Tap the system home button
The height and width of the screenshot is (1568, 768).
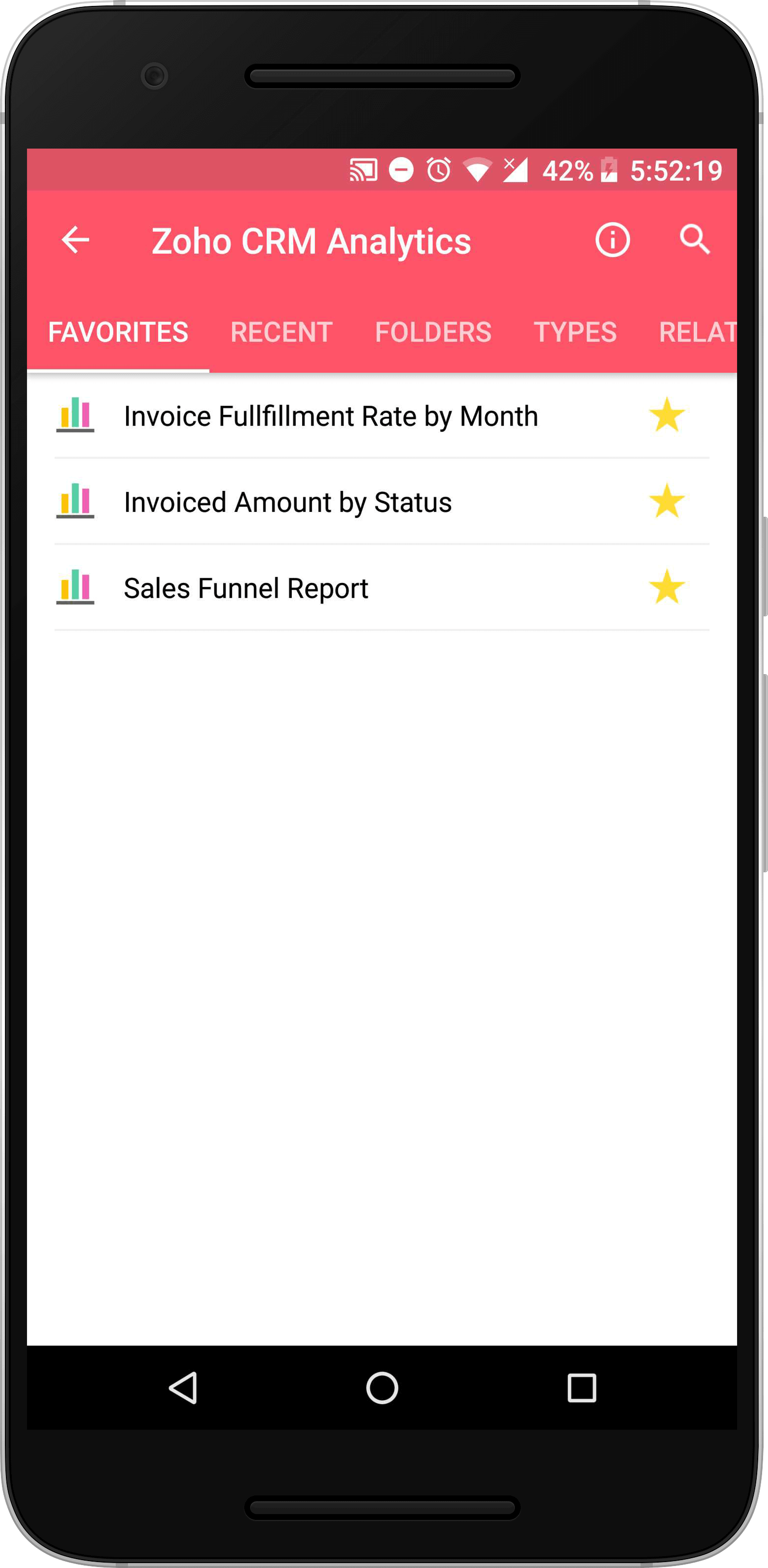(382, 1389)
